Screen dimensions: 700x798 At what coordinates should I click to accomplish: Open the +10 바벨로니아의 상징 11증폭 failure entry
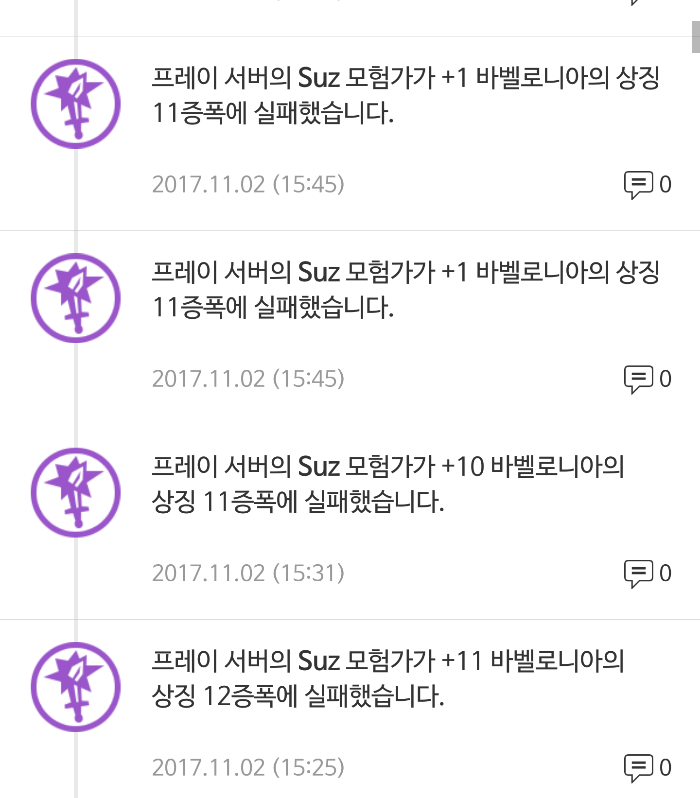pos(388,483)
